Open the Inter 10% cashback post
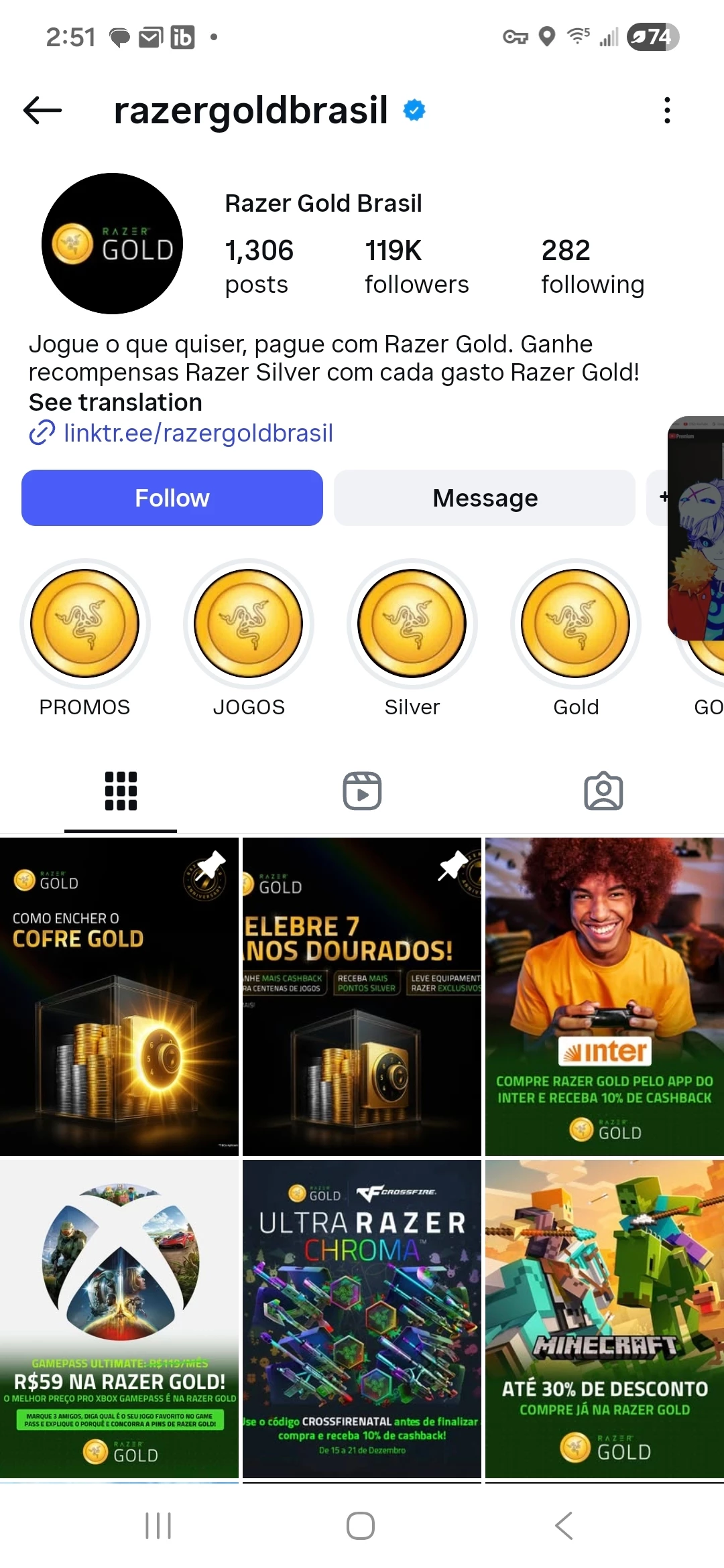 604,996
